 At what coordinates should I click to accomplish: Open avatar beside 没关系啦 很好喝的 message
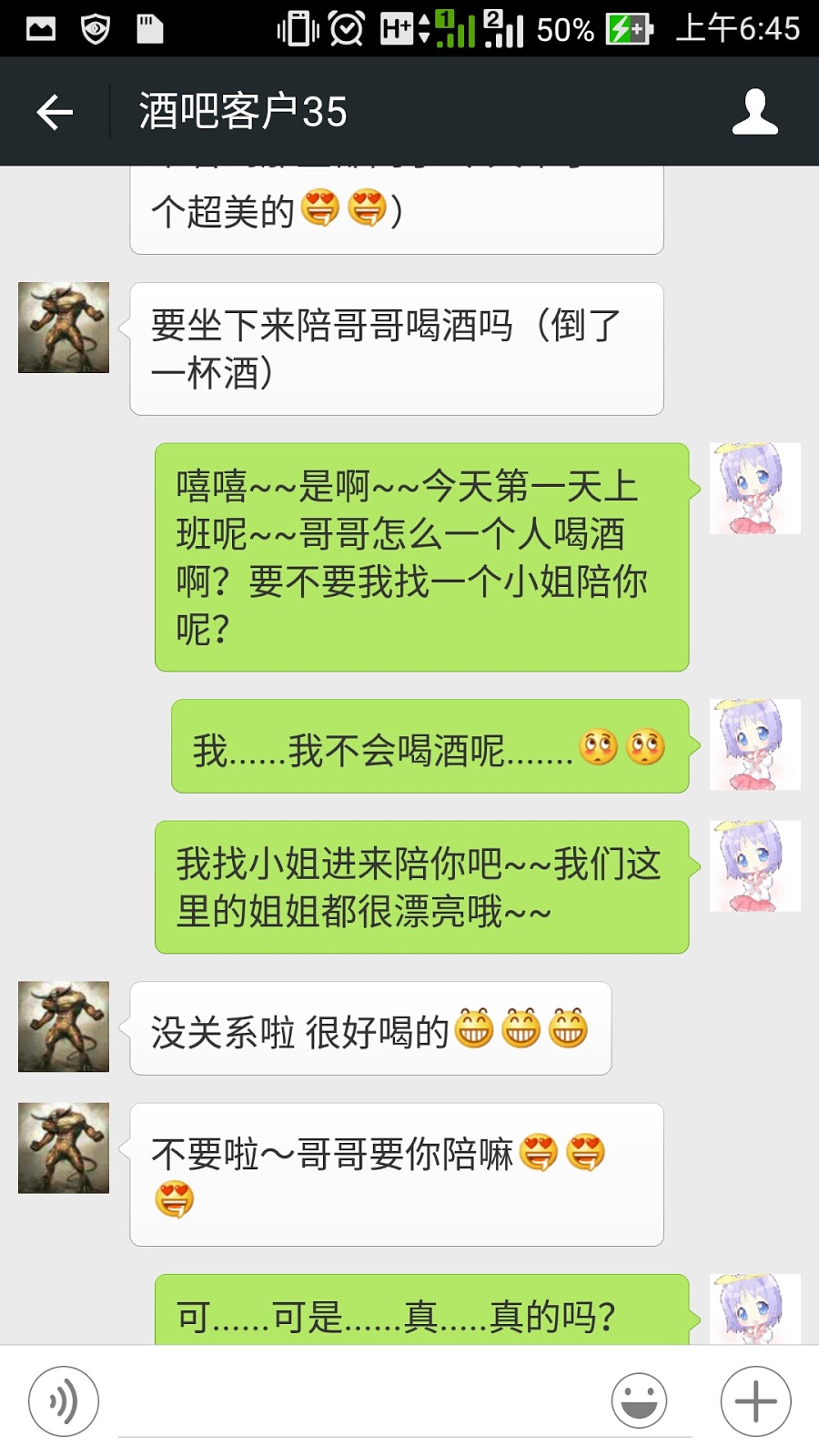(x=64, y=1026)
